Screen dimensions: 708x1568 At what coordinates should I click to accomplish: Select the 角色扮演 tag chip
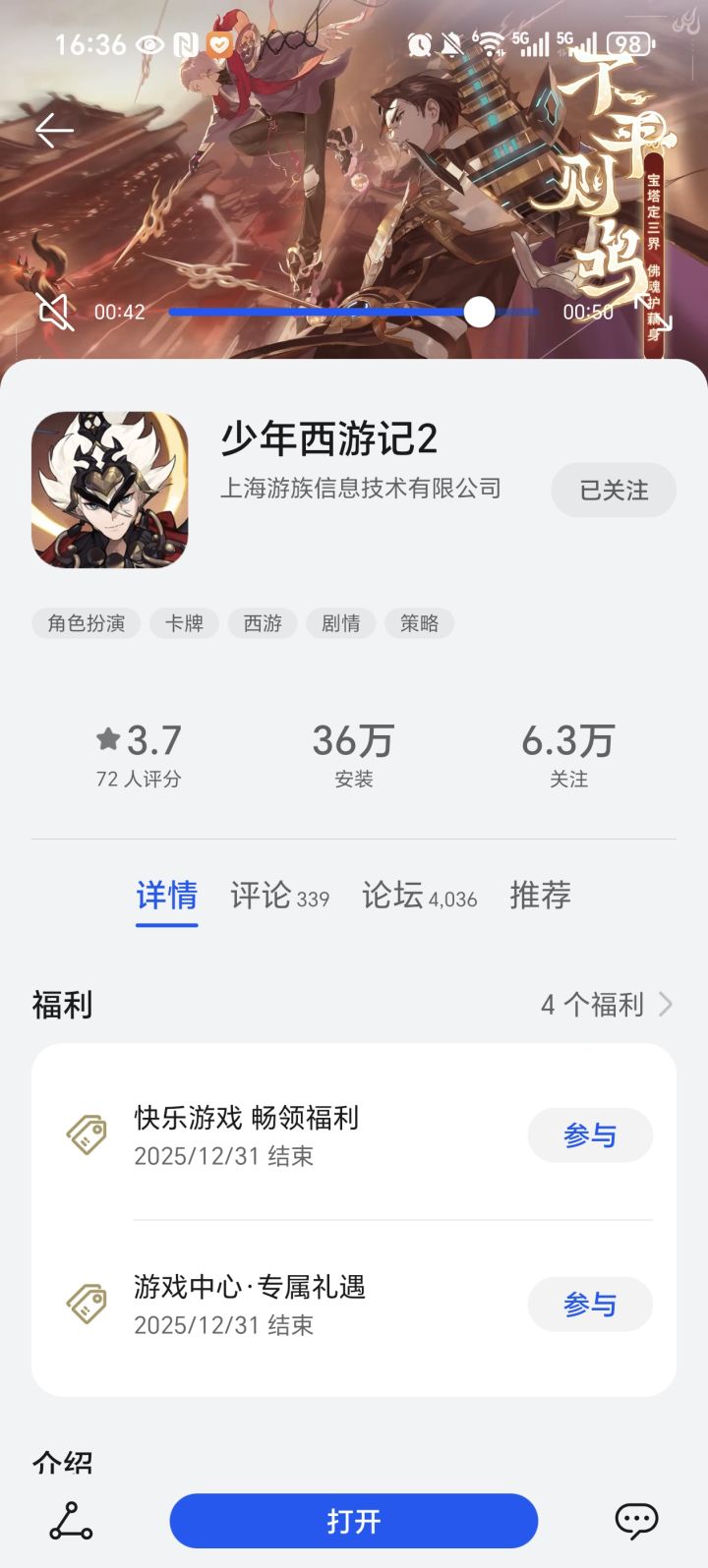click(87, 623)
